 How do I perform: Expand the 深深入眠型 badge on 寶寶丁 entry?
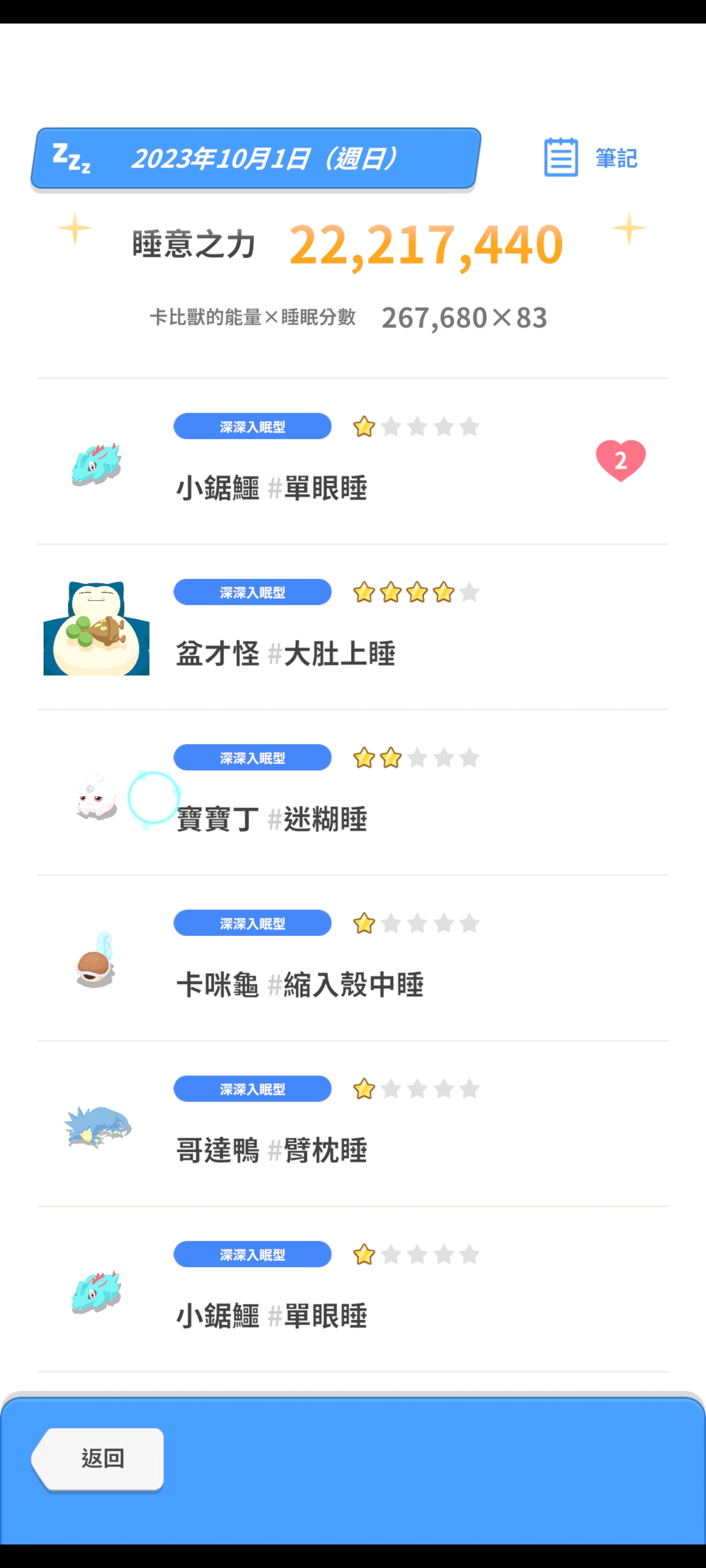(x=252, y=757)
